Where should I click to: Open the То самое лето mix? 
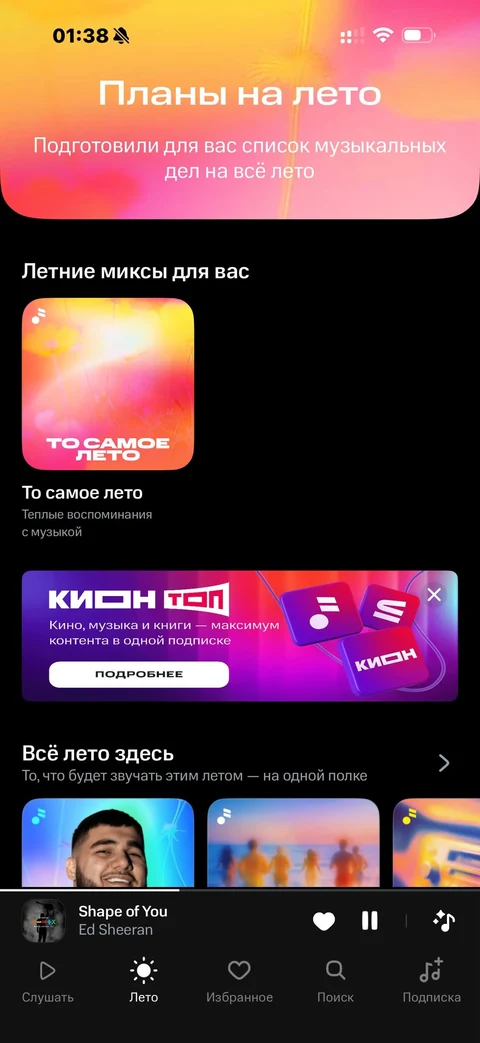click(x=108, y=384)
